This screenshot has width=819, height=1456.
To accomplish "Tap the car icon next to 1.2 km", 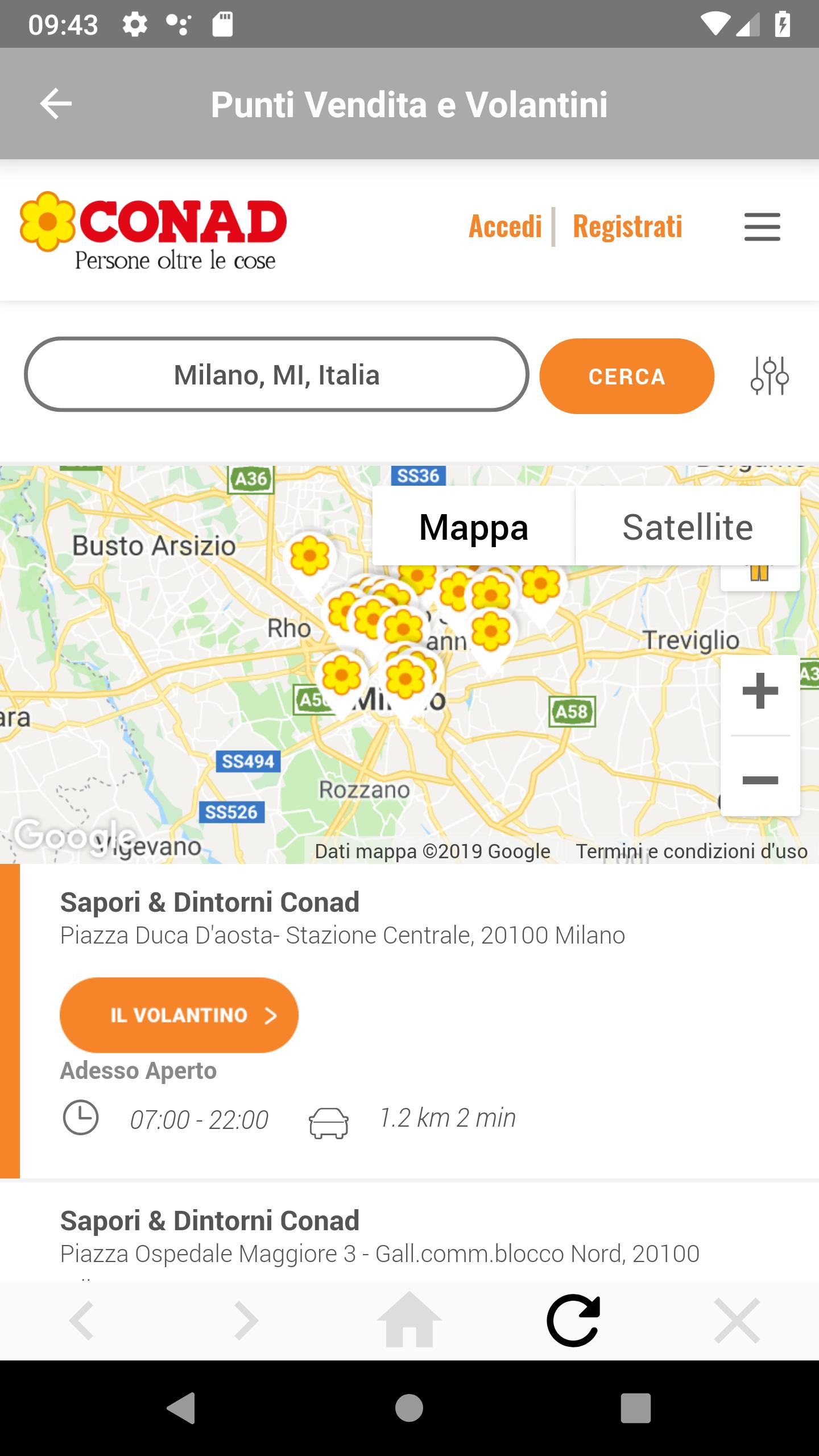I will point(329,1118).
